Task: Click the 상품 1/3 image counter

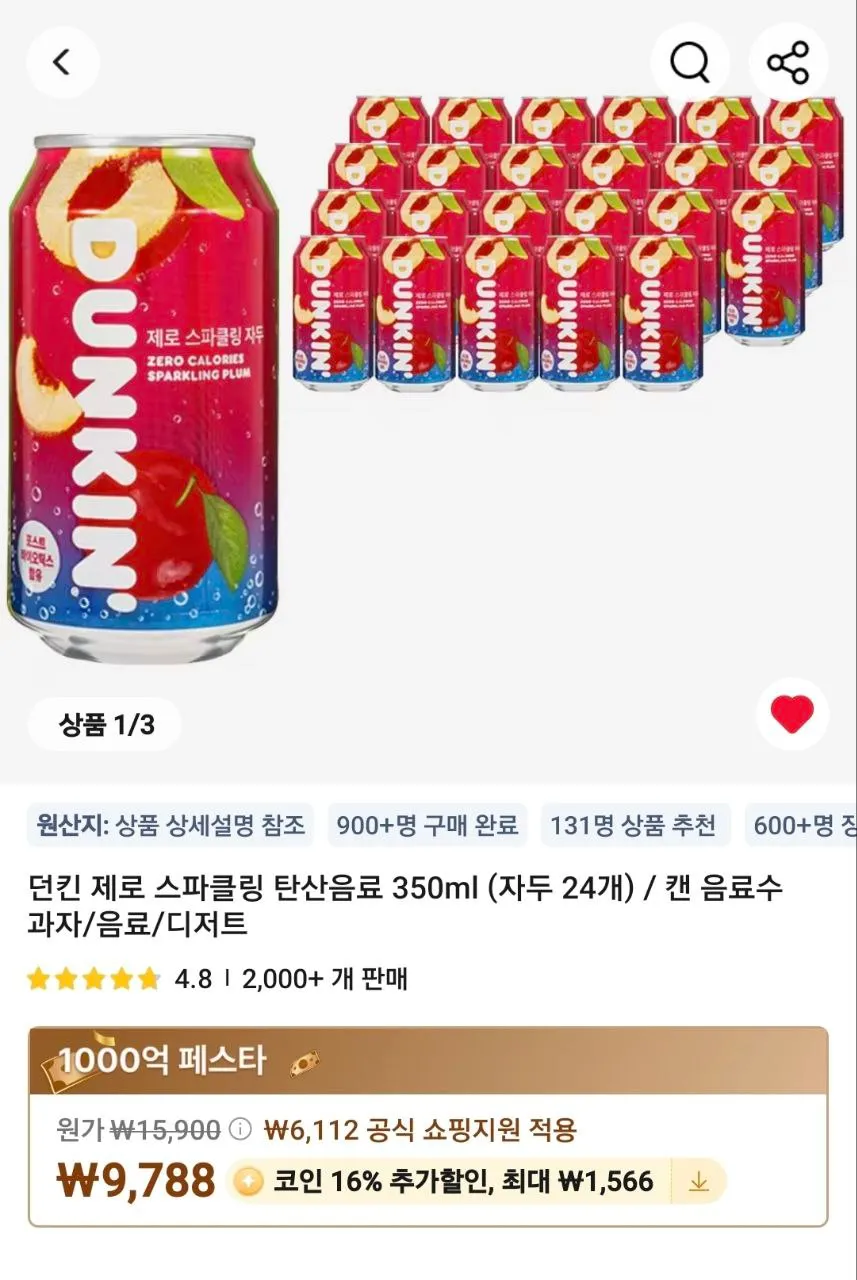Action: coord(104,724)
